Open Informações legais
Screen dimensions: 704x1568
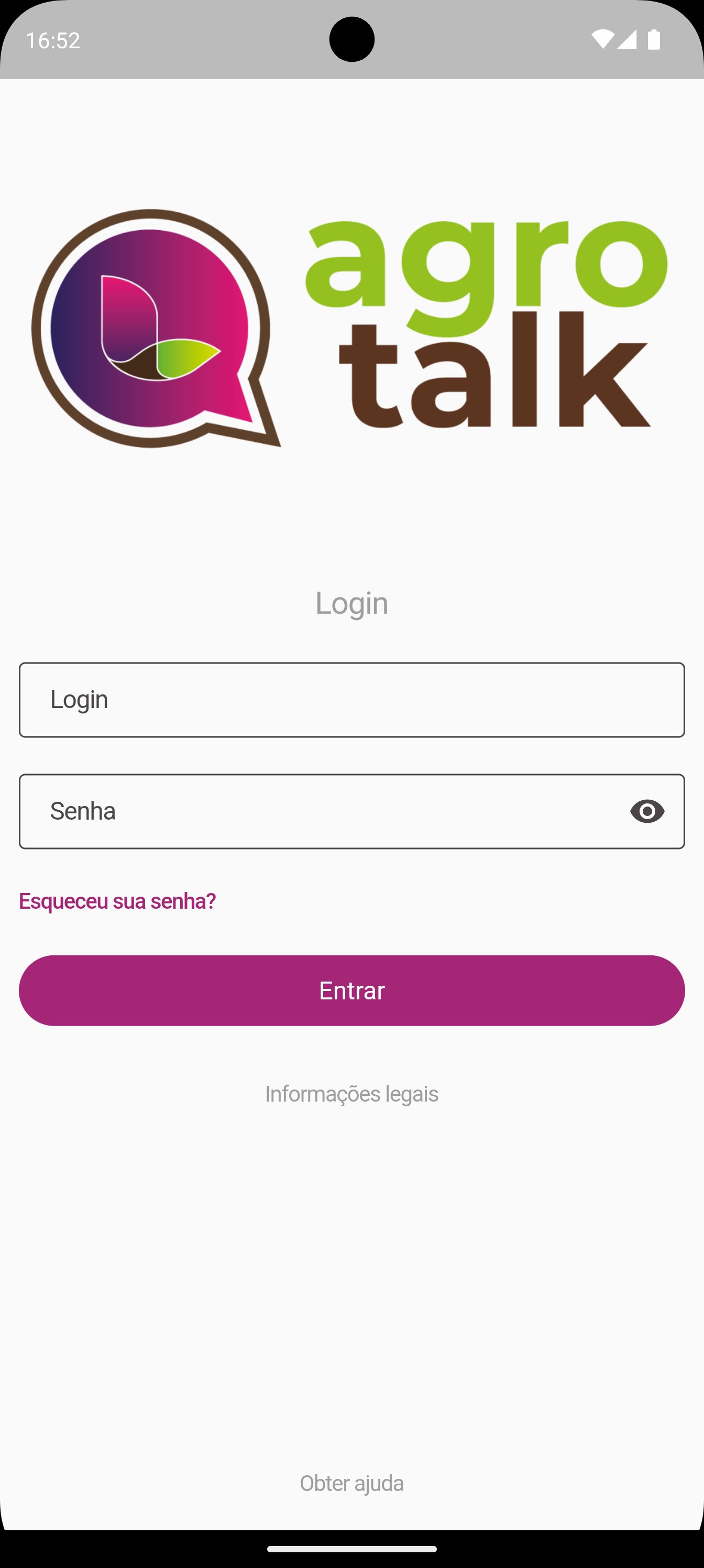click(x=351, y=1094)
